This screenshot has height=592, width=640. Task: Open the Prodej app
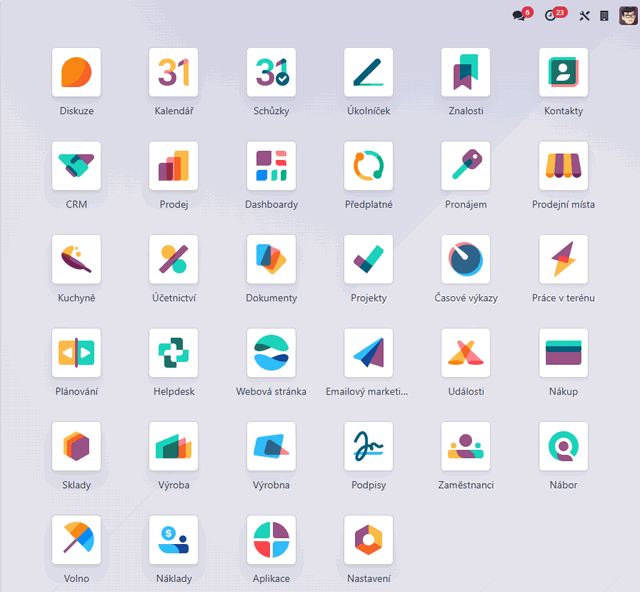[x=174, y=166]
